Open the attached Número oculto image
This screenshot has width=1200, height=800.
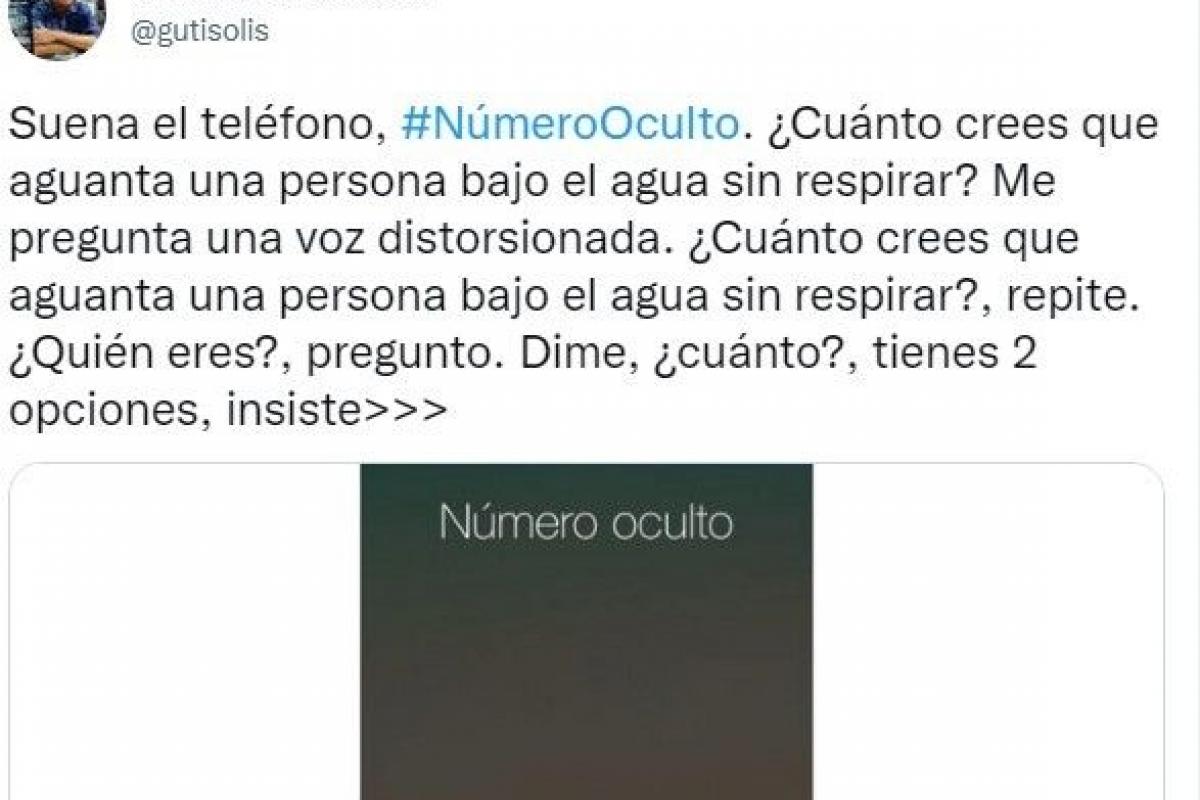(x=586, y=630)
